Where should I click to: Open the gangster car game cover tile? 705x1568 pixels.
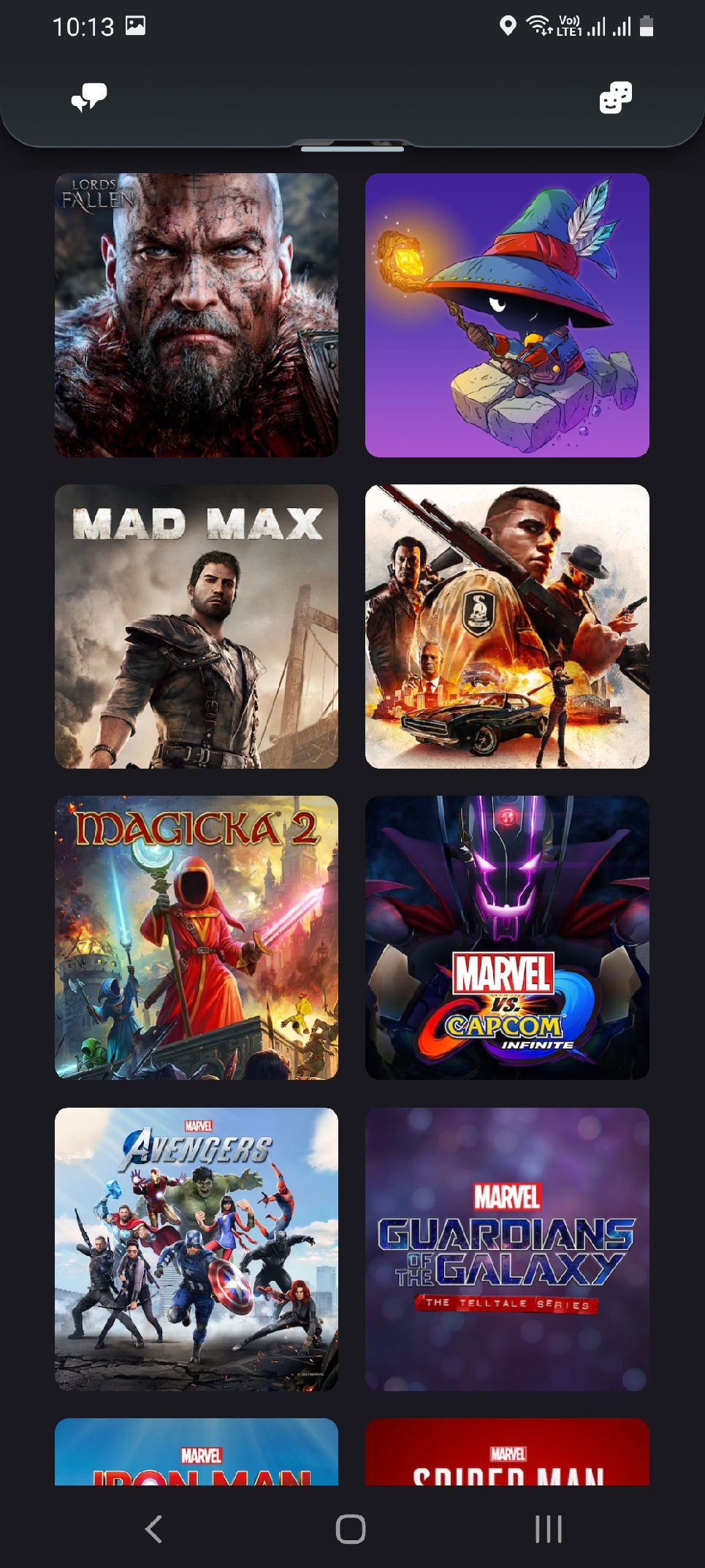coord(507,626)
